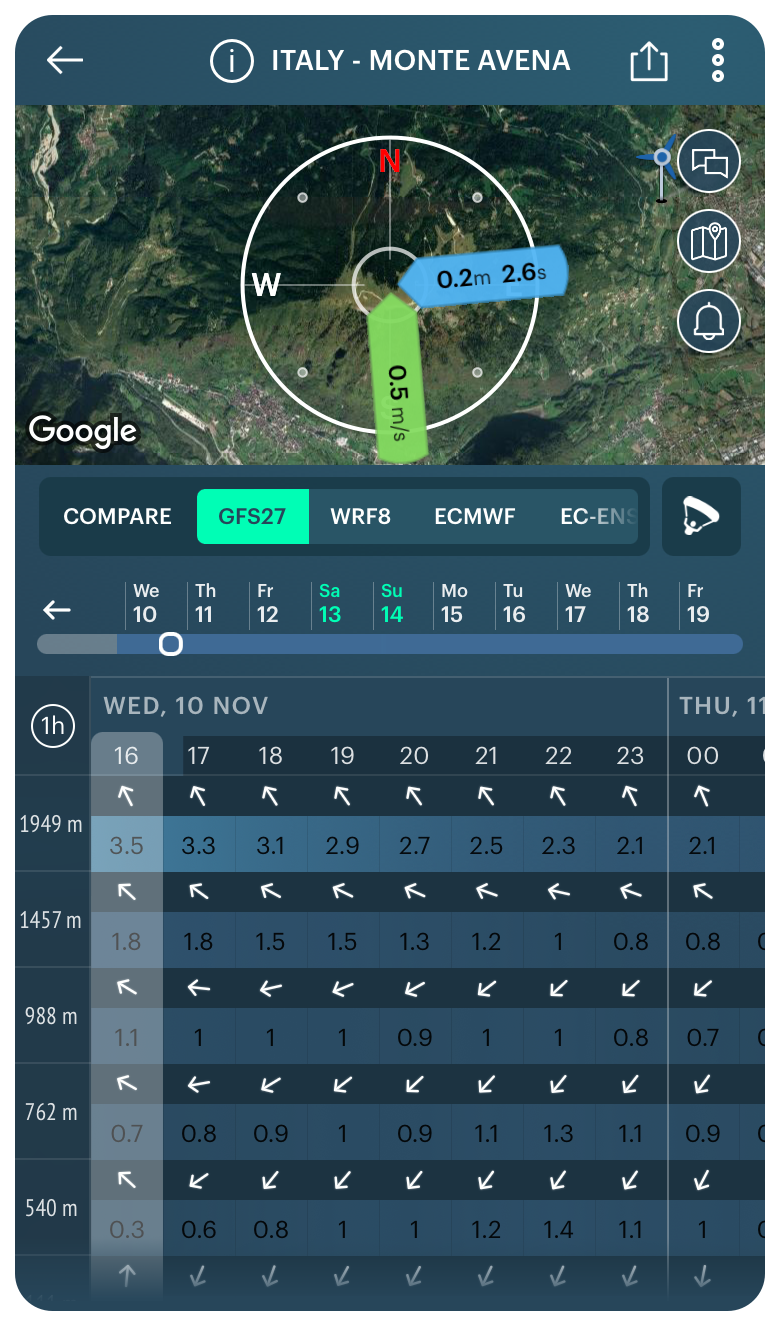
Task: Switch to the WRF8 model
Action: click(360, 517)
